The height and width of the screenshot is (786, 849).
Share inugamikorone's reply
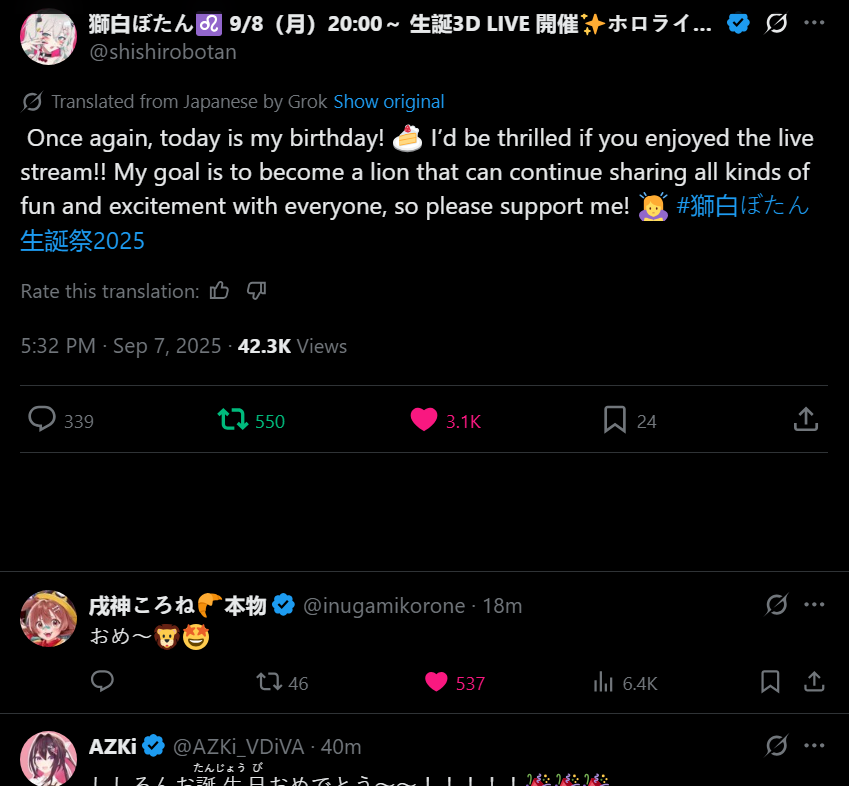(814, 682)
